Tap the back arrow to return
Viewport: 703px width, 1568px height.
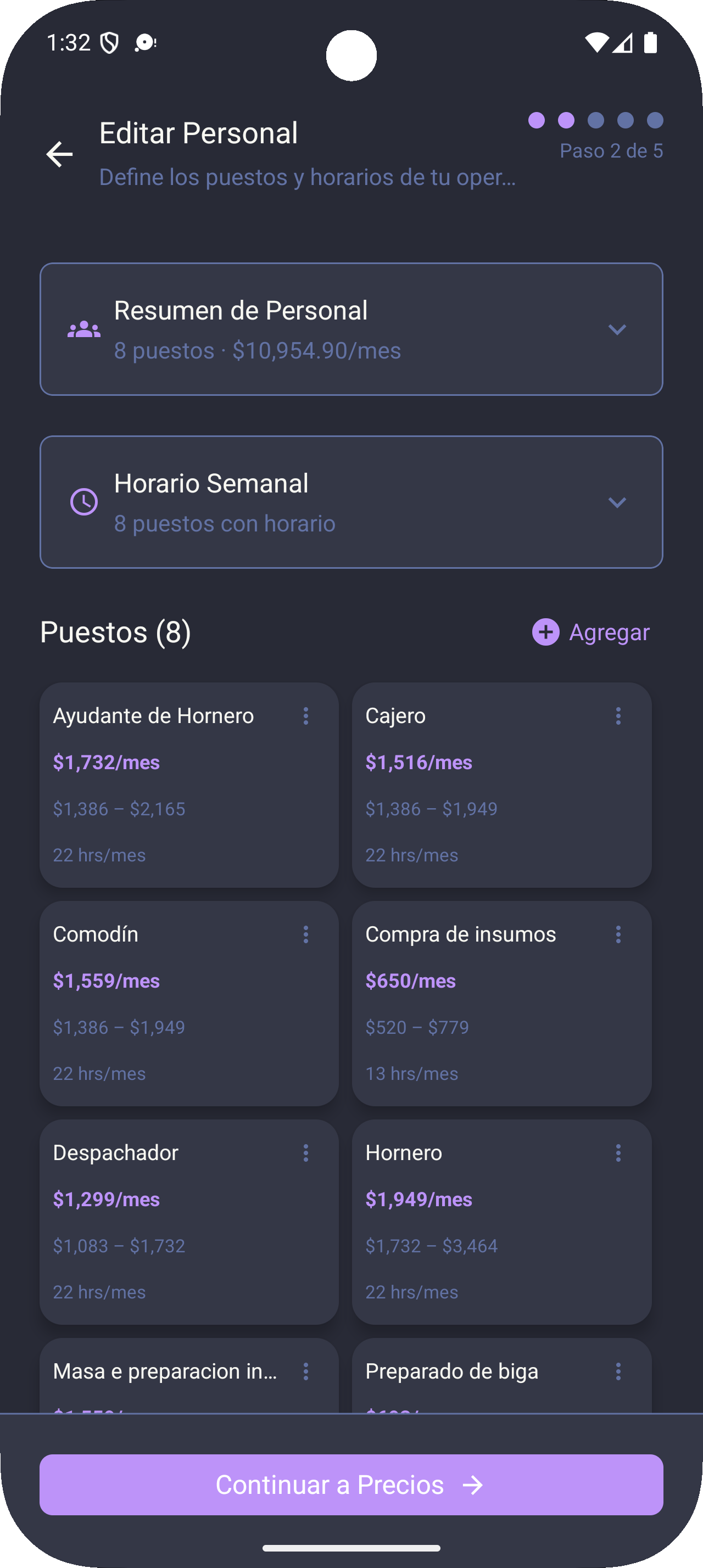click(x=59, y=154)
